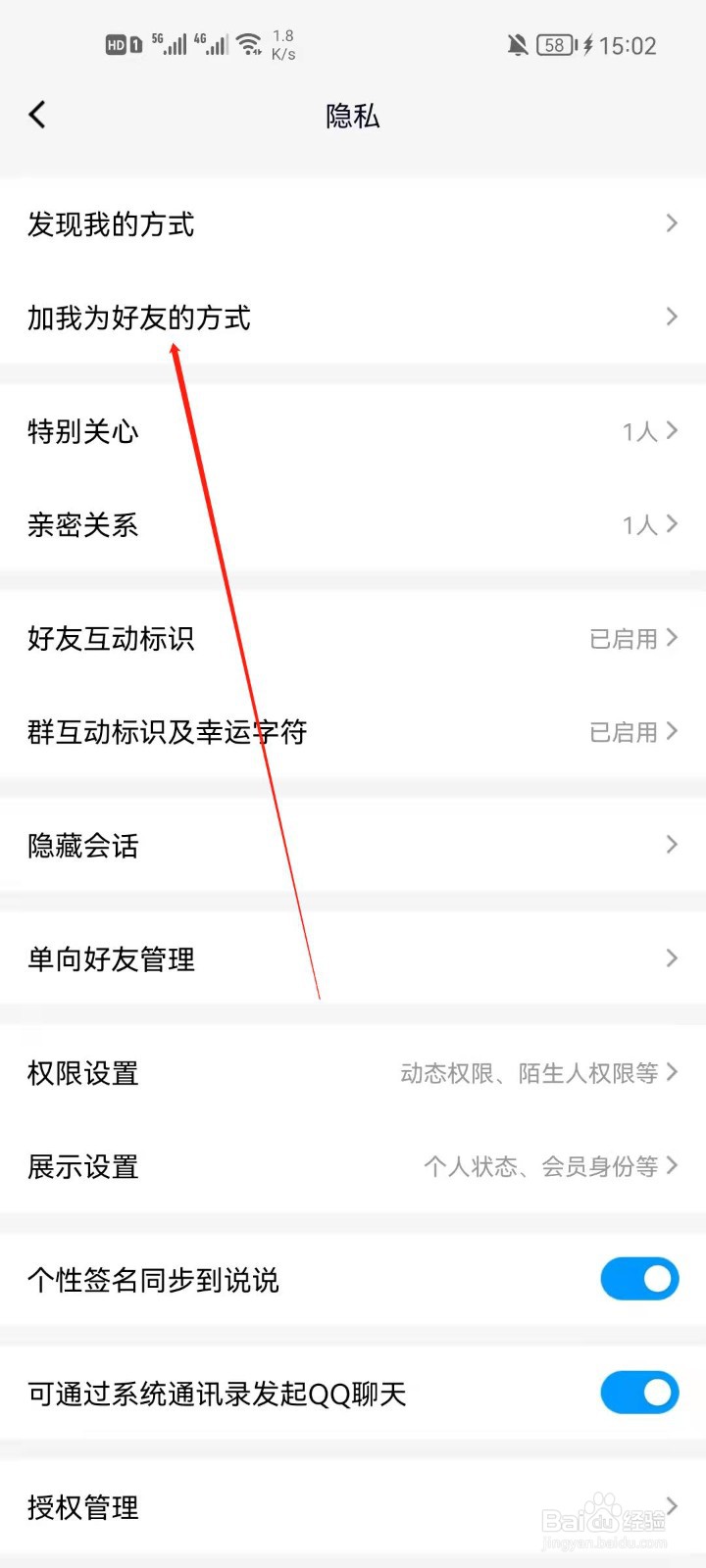Open 隐藏会话 via its arrow
The image size is (706, 1568).
click(671, 845)
